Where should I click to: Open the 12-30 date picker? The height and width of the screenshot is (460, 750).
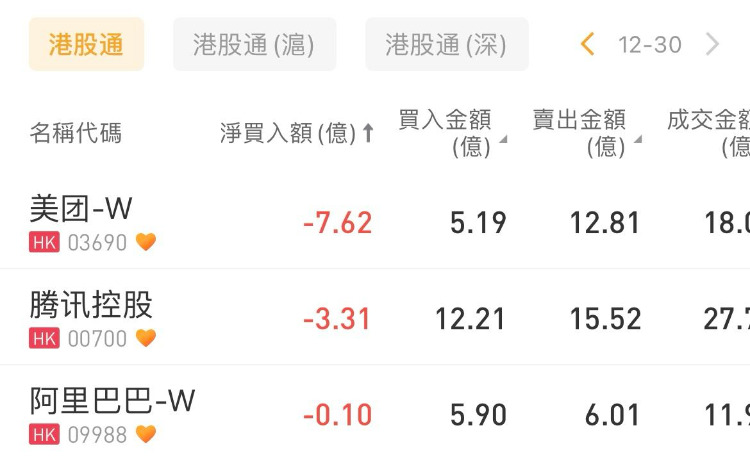tap(650, 45)
